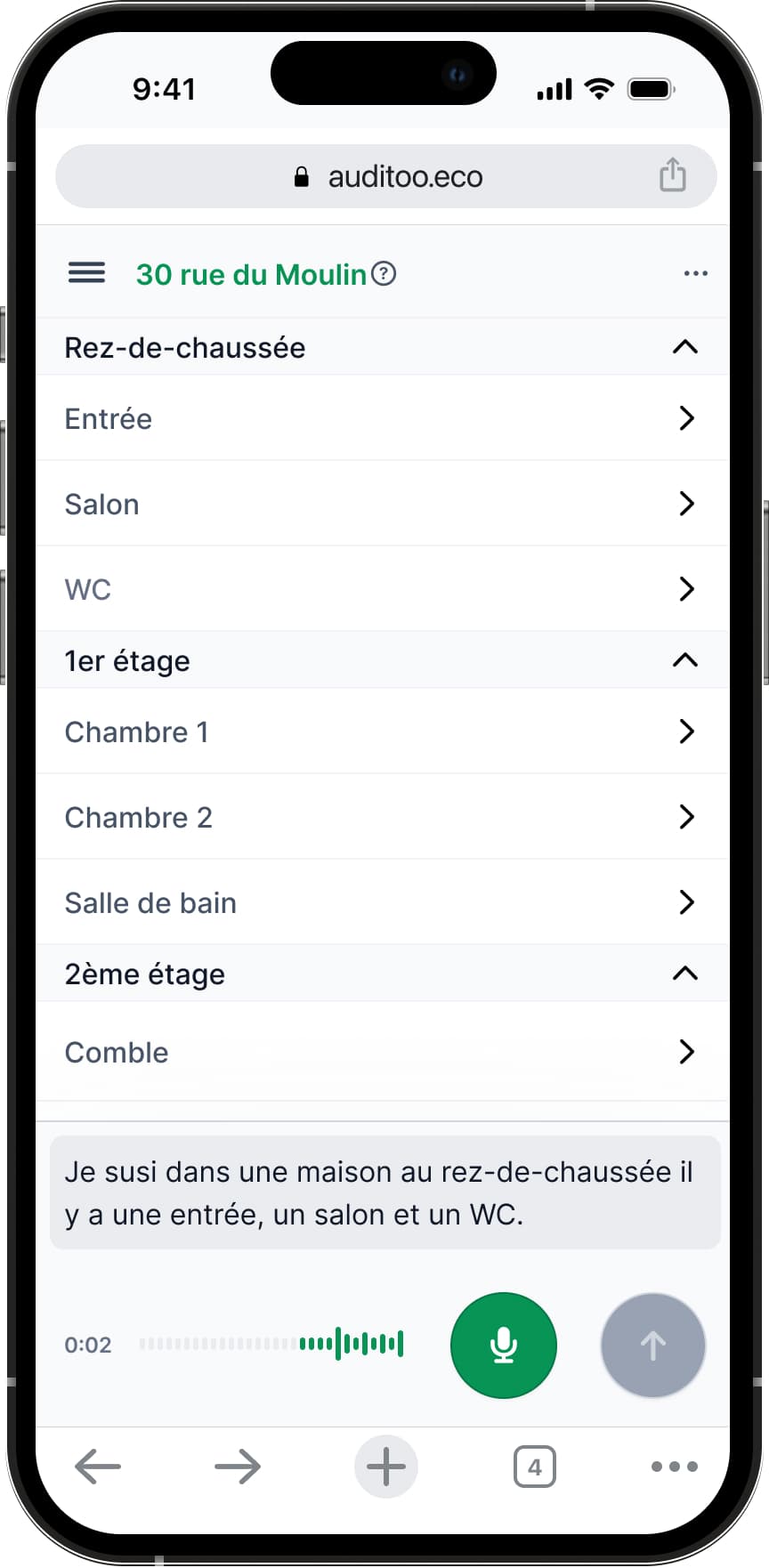
Task: Open the Comble room
Action: coord(383,1052)
